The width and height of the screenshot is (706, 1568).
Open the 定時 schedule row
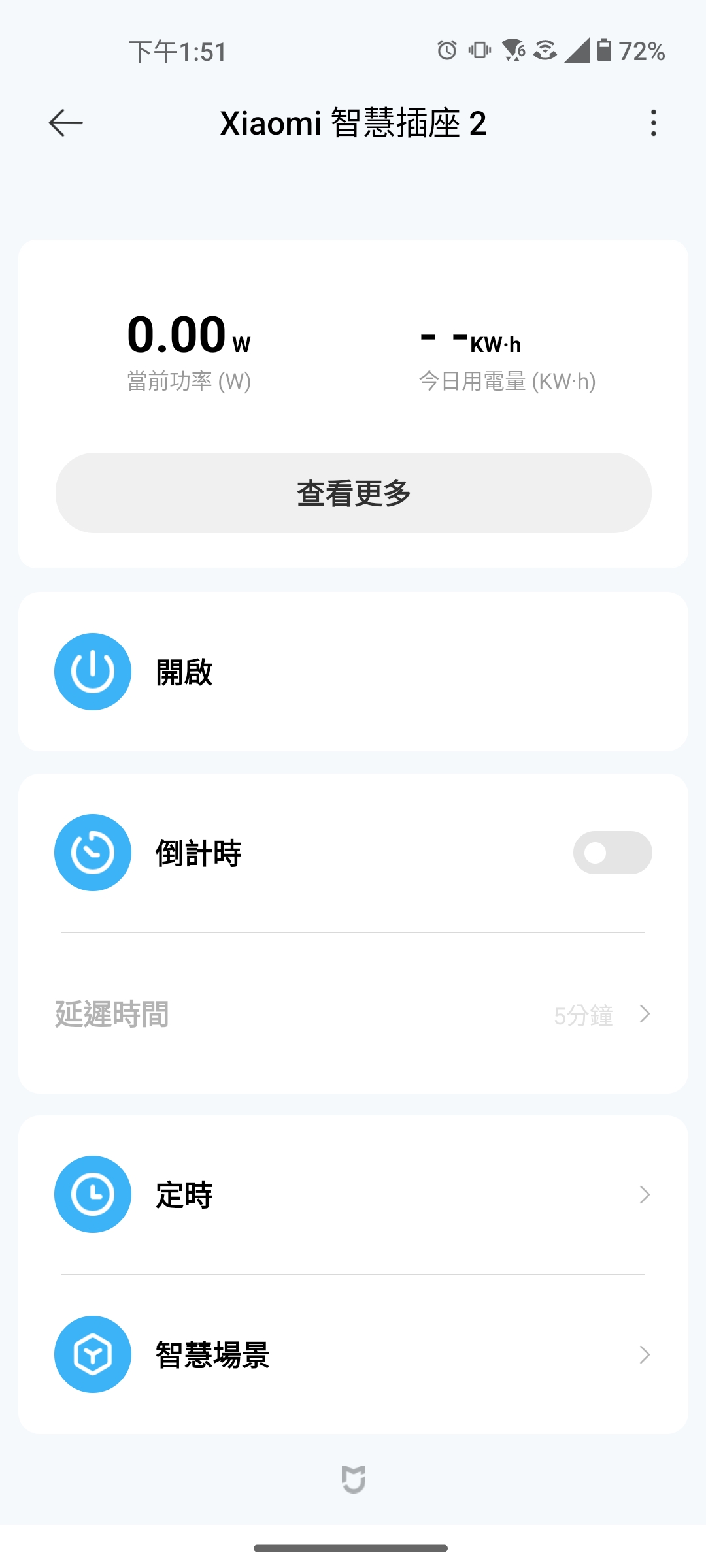tap(353, 1194)
